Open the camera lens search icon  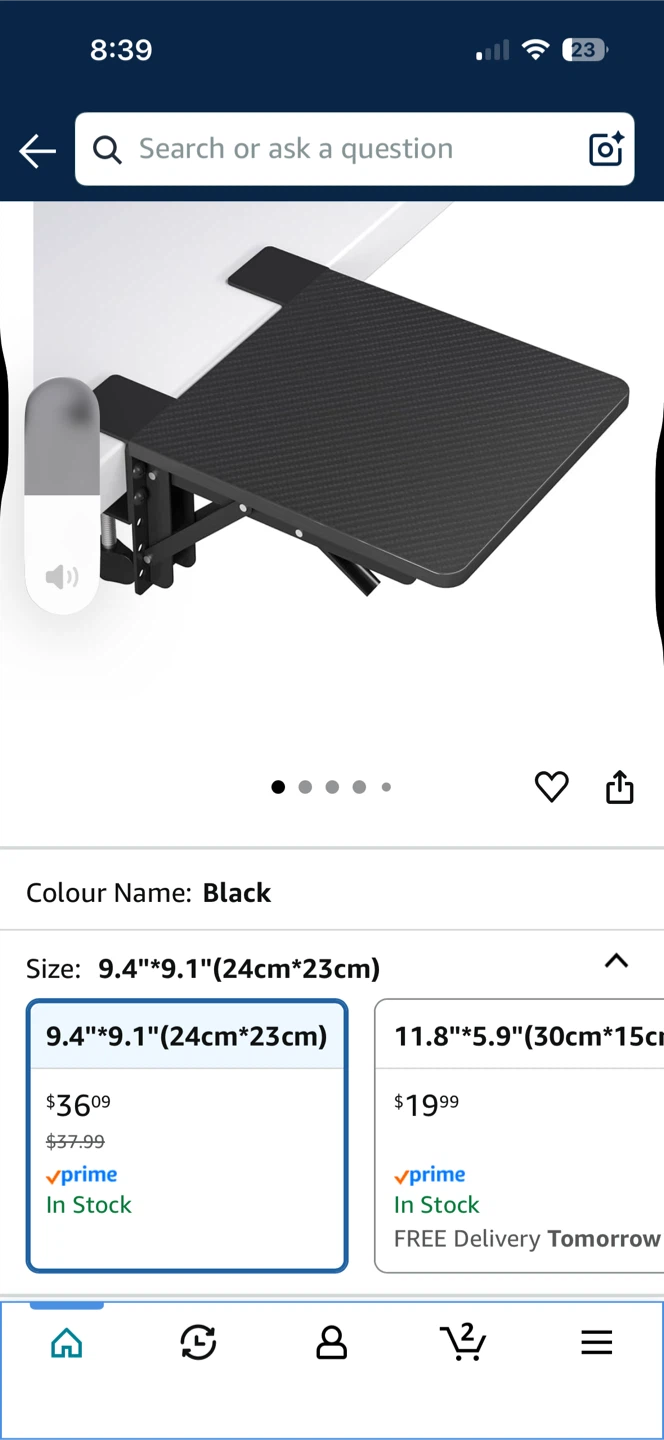606,149
